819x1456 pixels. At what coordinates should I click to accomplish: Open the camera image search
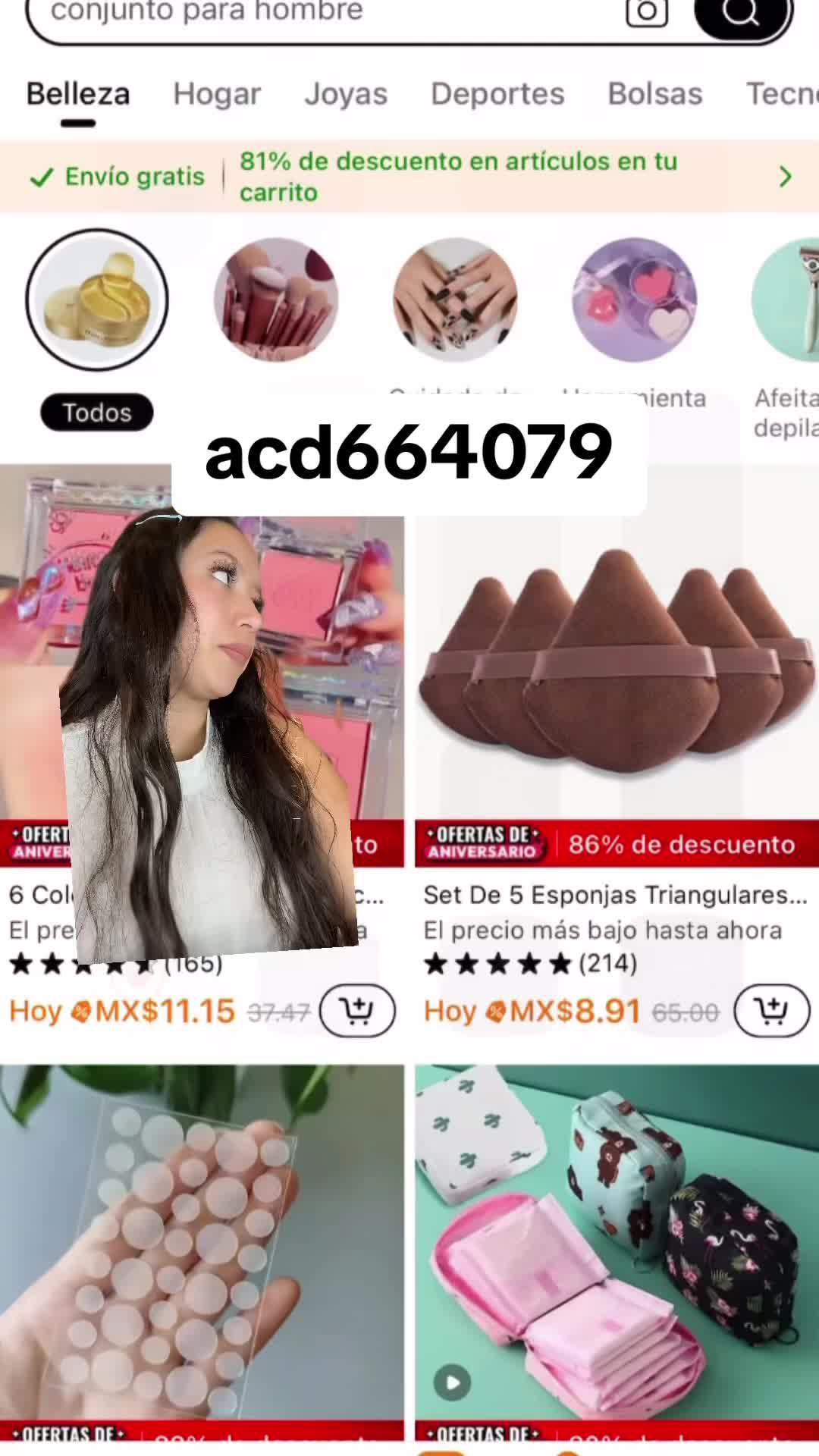tap(646, 12)
